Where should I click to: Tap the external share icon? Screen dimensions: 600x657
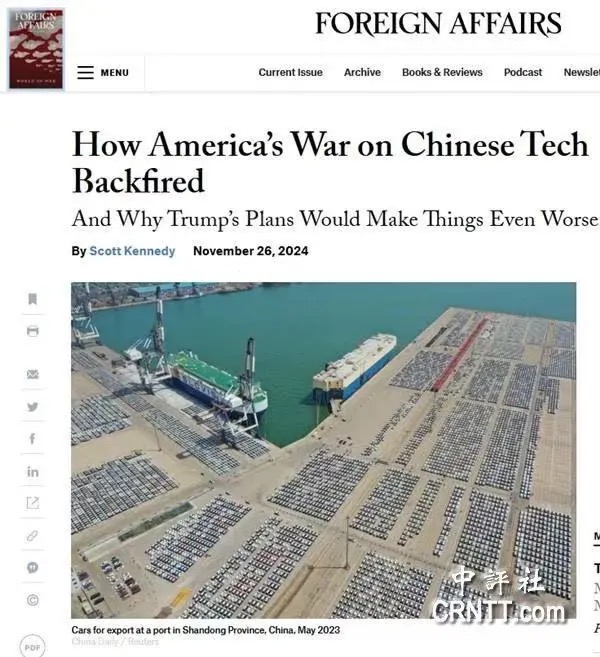click(x=33, y=503)
